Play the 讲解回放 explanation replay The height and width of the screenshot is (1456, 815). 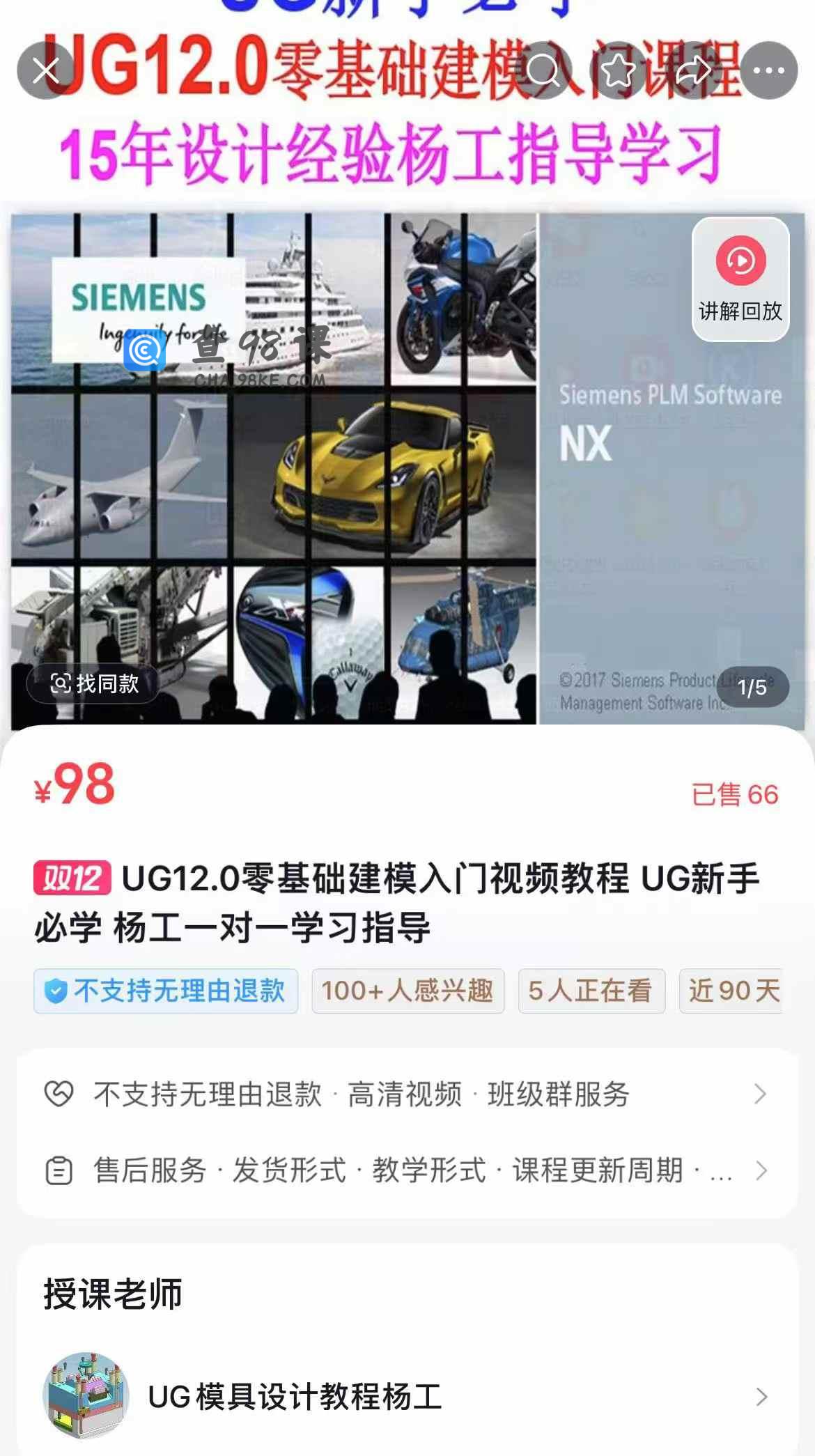[x=740, y=279]
